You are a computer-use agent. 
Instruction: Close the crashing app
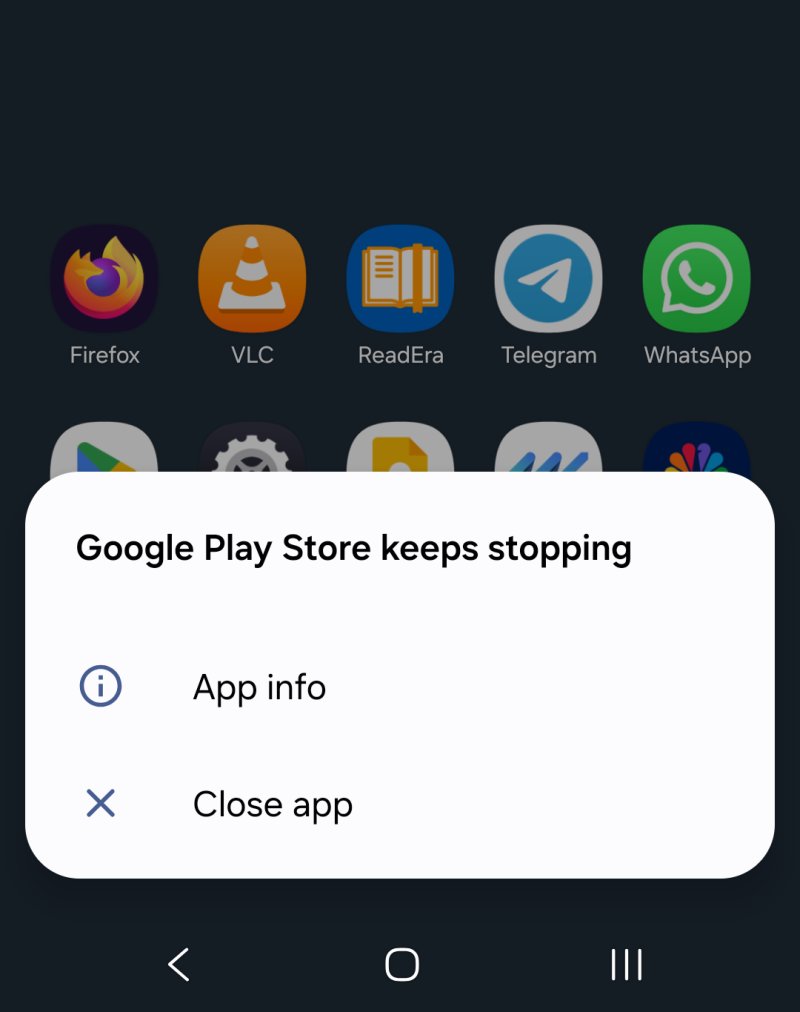point(272,804)
